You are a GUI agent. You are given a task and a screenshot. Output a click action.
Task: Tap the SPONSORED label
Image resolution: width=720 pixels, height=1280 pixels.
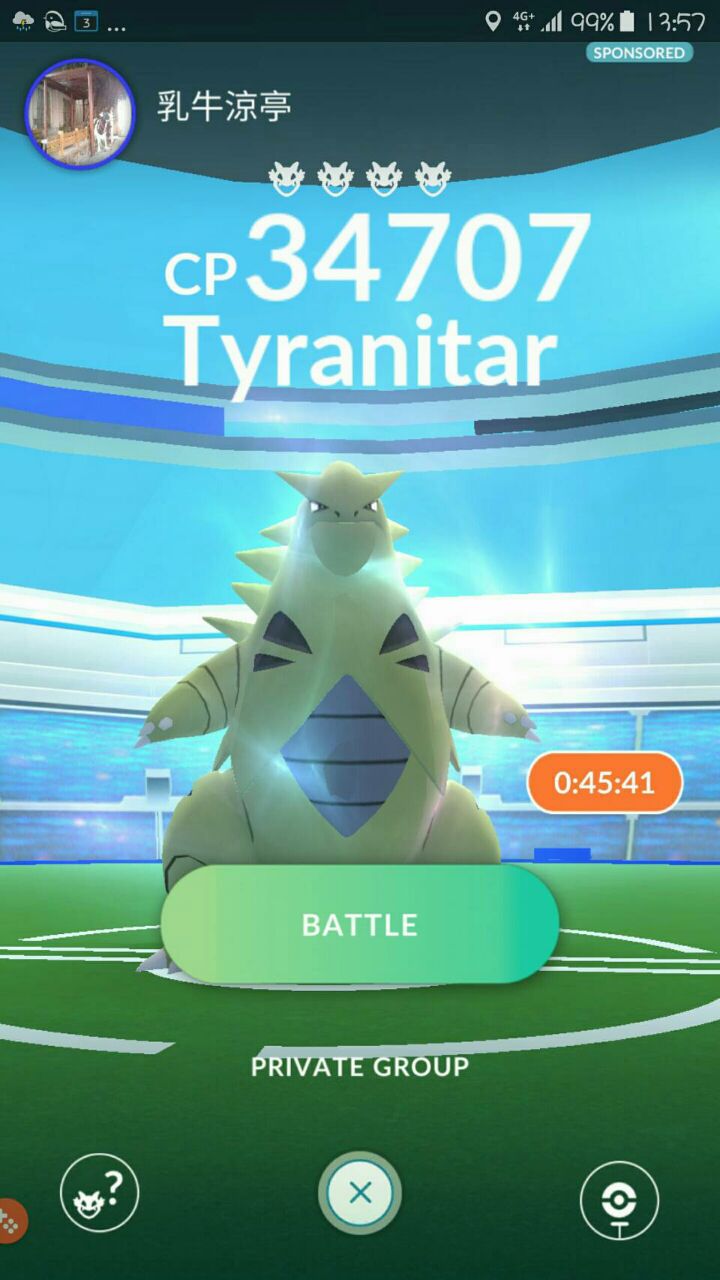point(639,53)
